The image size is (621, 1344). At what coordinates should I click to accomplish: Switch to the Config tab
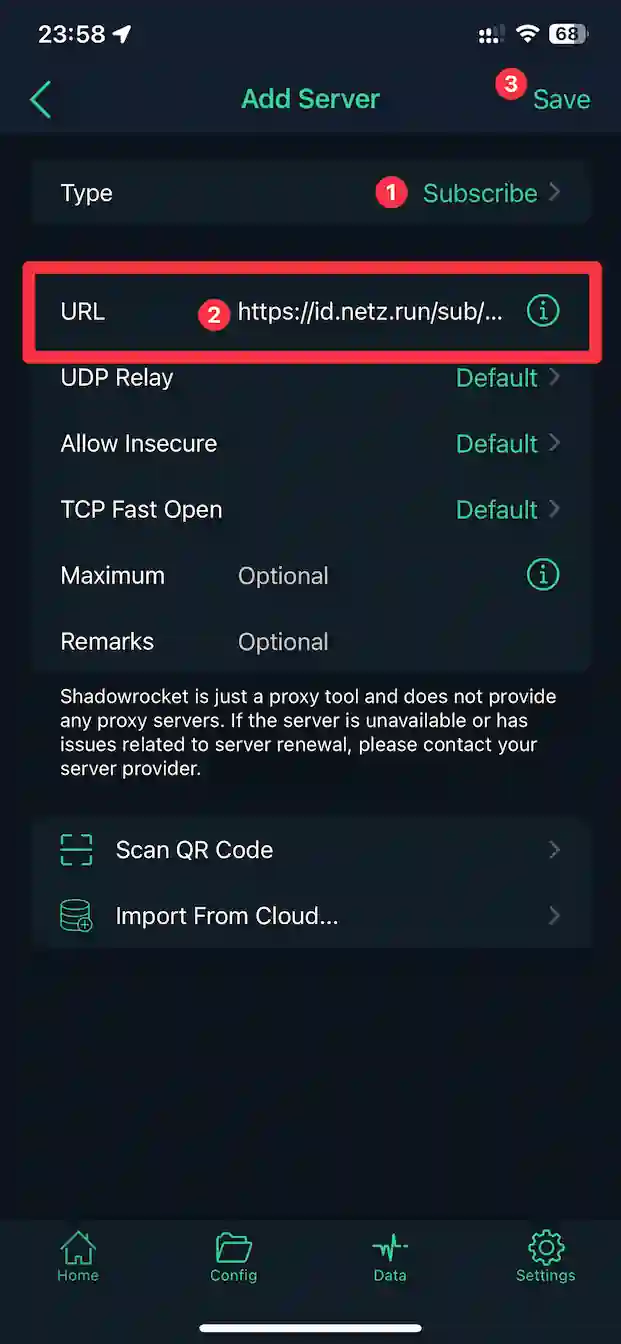tap(234, 1256)
